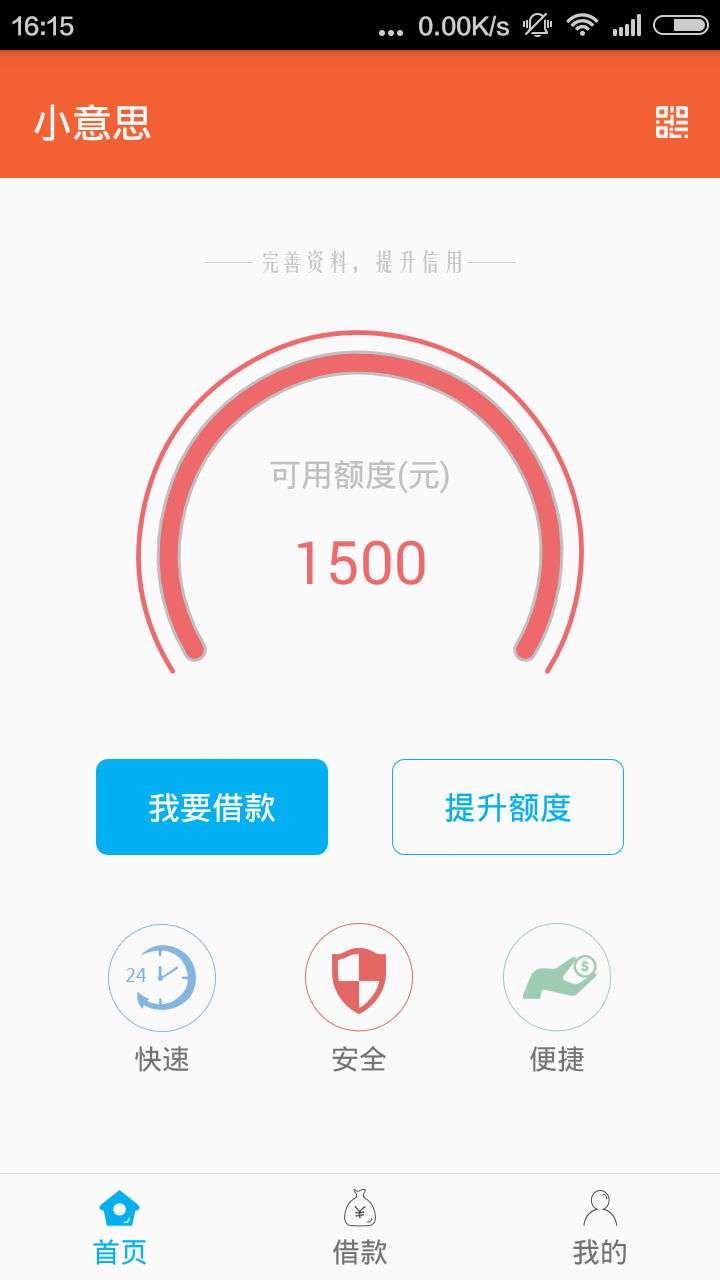Viewport: 720px width, 1280px height.
Task: Tap the 我要借款 button
Action: click(x=212, y=807)
